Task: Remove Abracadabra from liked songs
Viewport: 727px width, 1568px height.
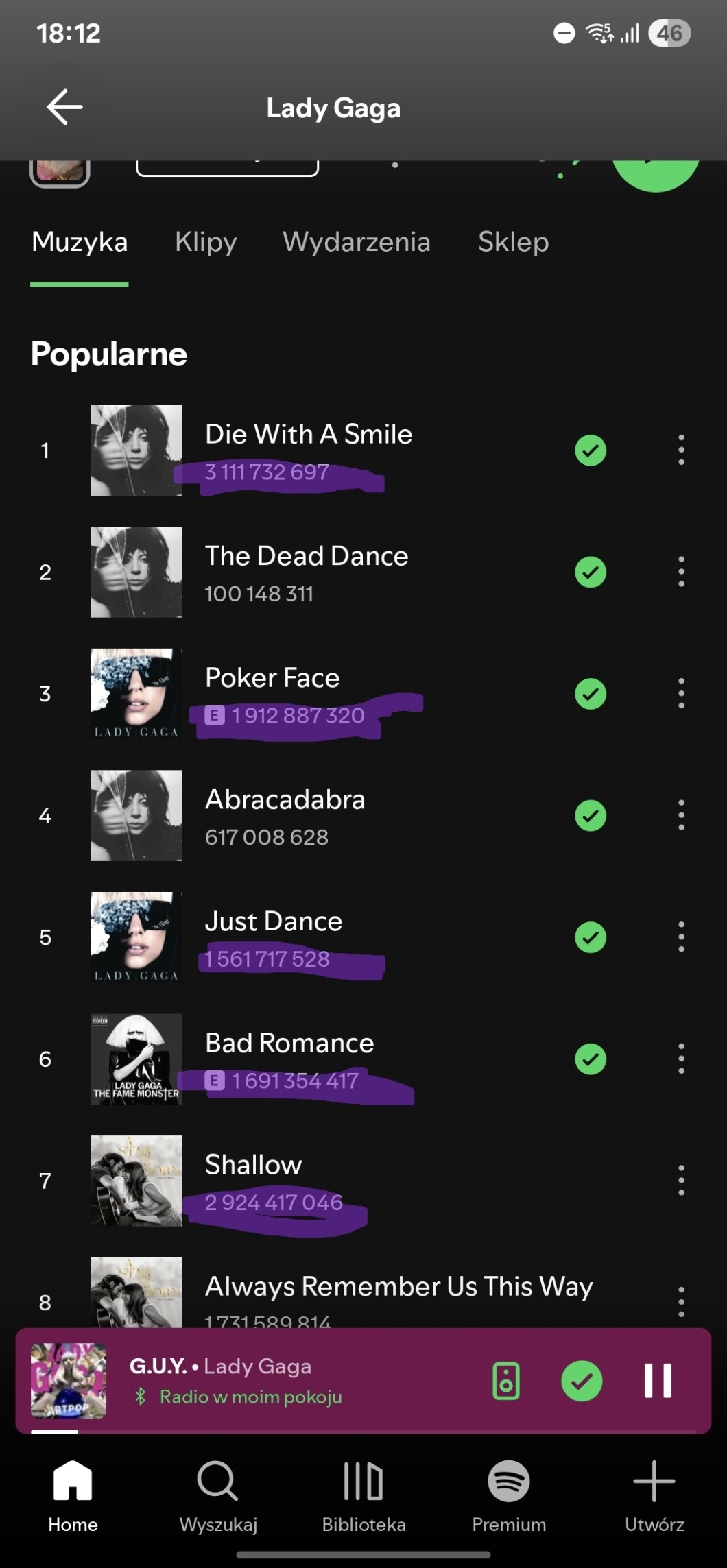Action: point(591,816)
